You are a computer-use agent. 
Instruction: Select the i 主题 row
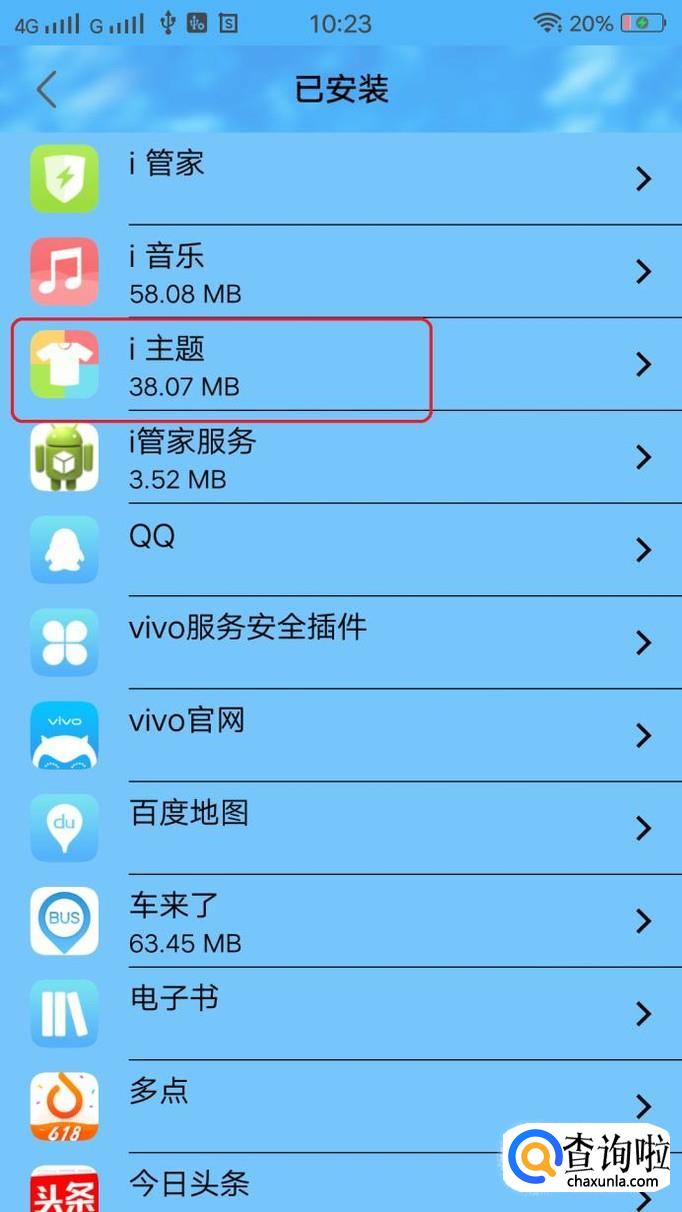(x=340, y=364)
